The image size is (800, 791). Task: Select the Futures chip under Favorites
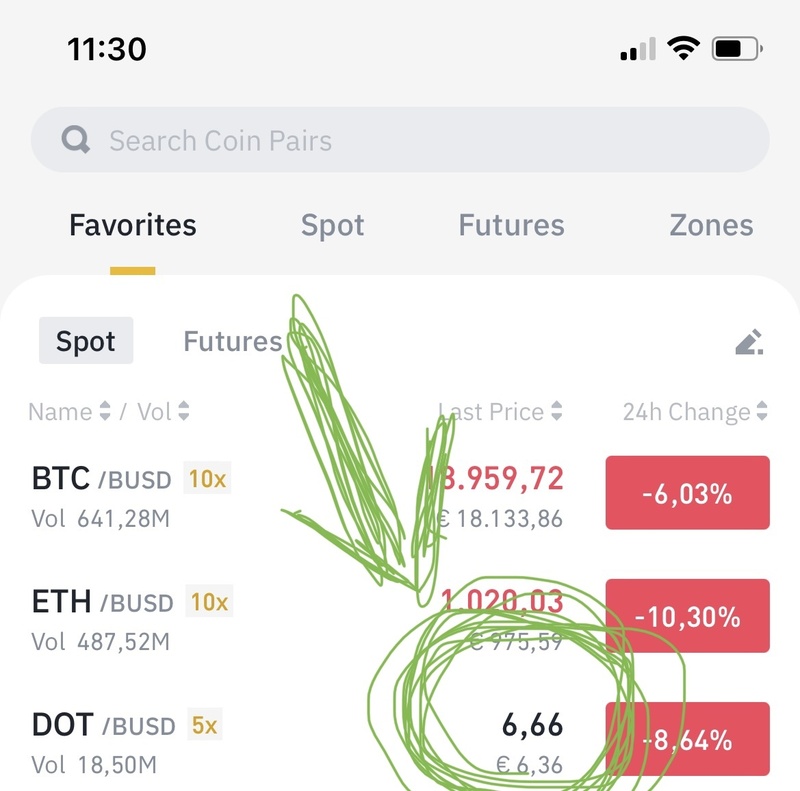point(233,342)
